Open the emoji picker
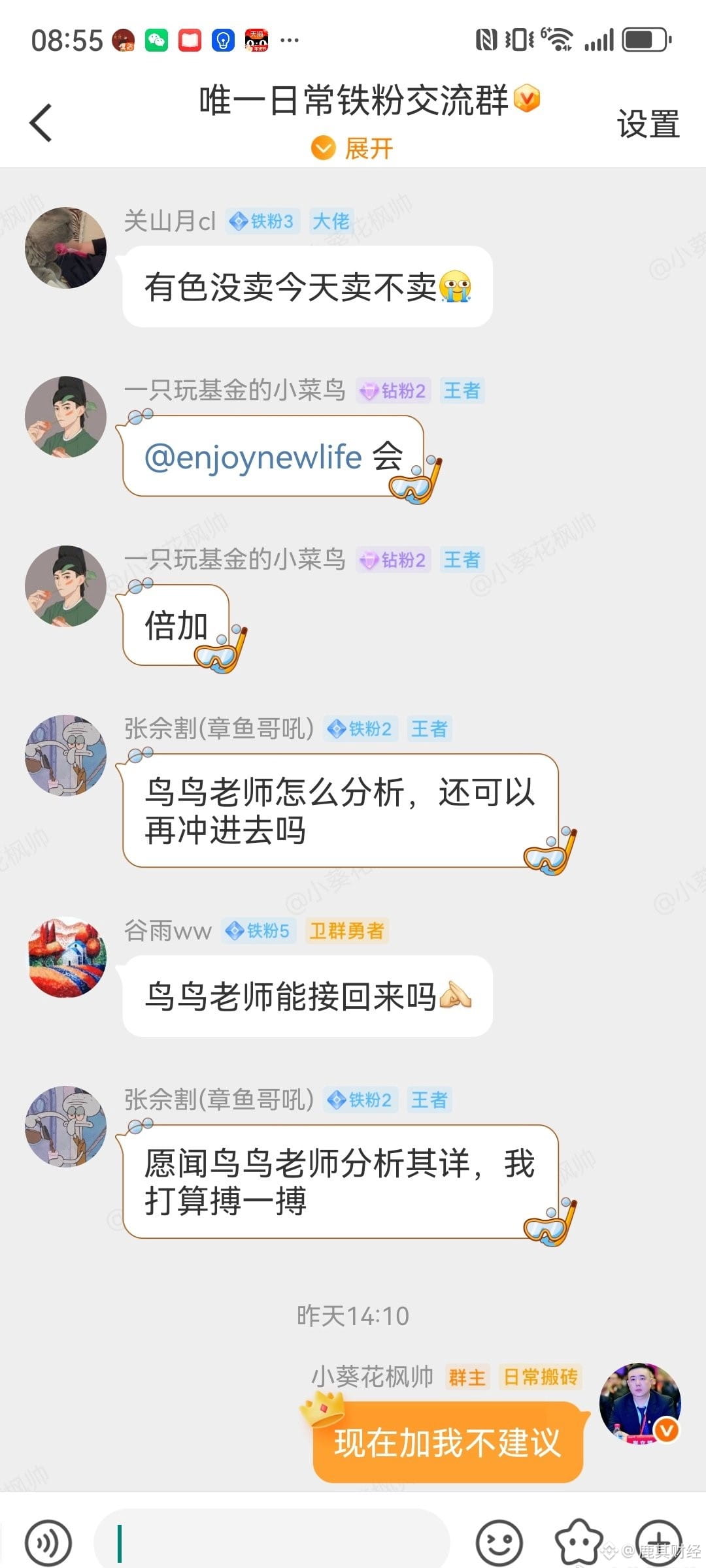This screenshot has height=1568, width=706. click(x=499, y=1542)
